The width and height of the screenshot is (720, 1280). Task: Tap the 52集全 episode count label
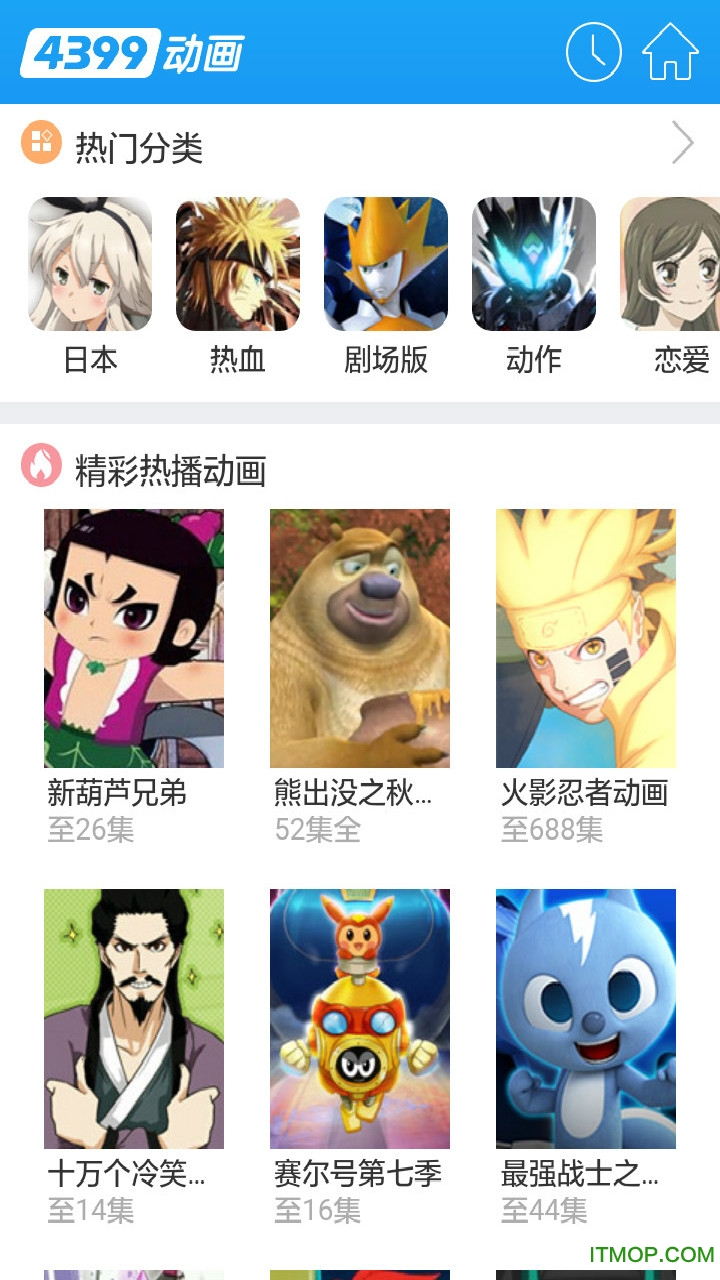click(x=319, y=829)
